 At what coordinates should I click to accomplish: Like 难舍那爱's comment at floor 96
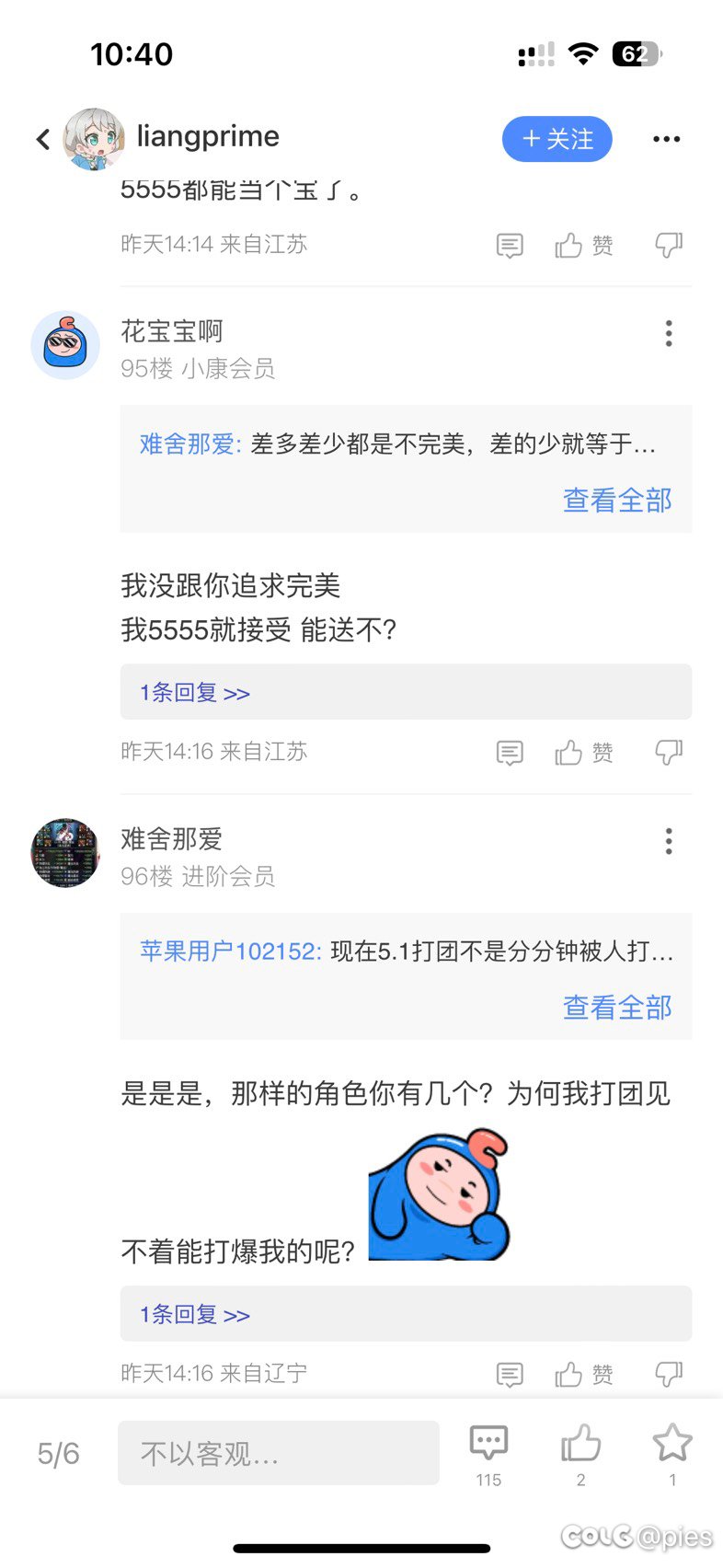click(583, 1375)
